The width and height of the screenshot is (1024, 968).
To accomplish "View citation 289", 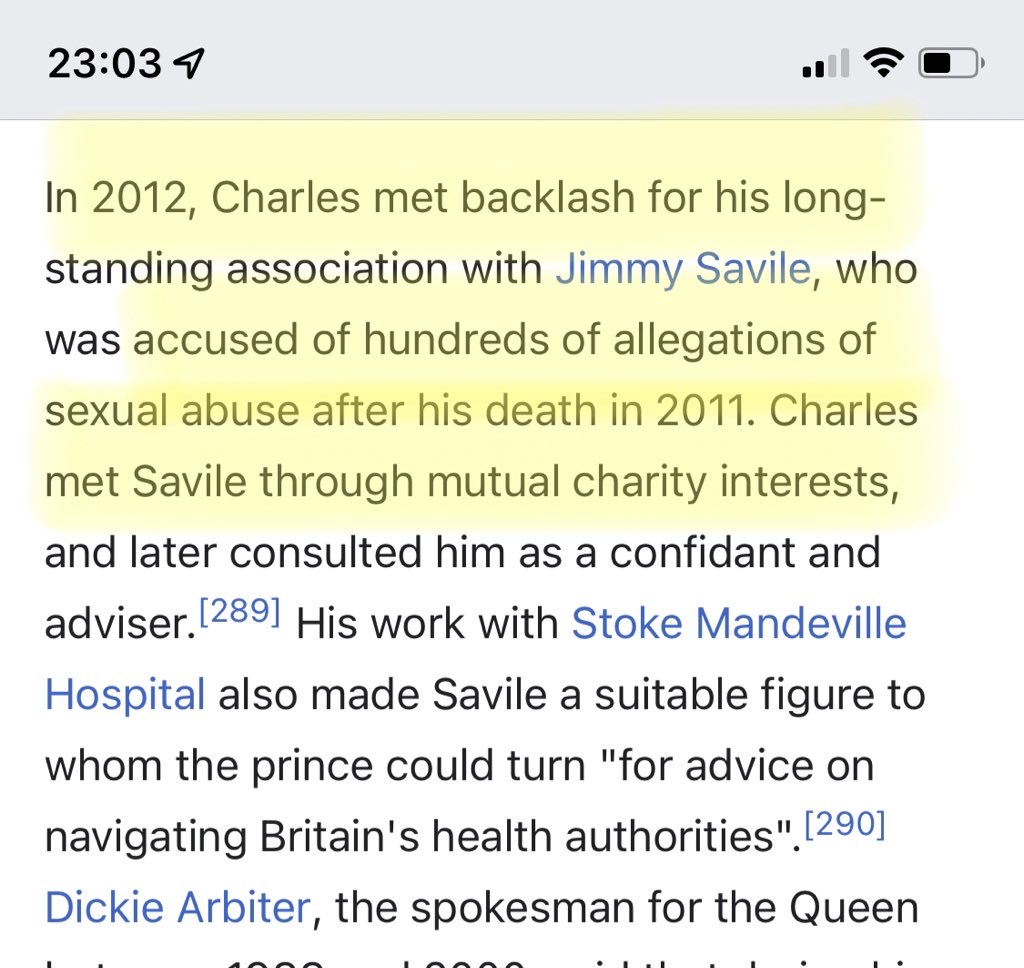I will tap(238, 613).
